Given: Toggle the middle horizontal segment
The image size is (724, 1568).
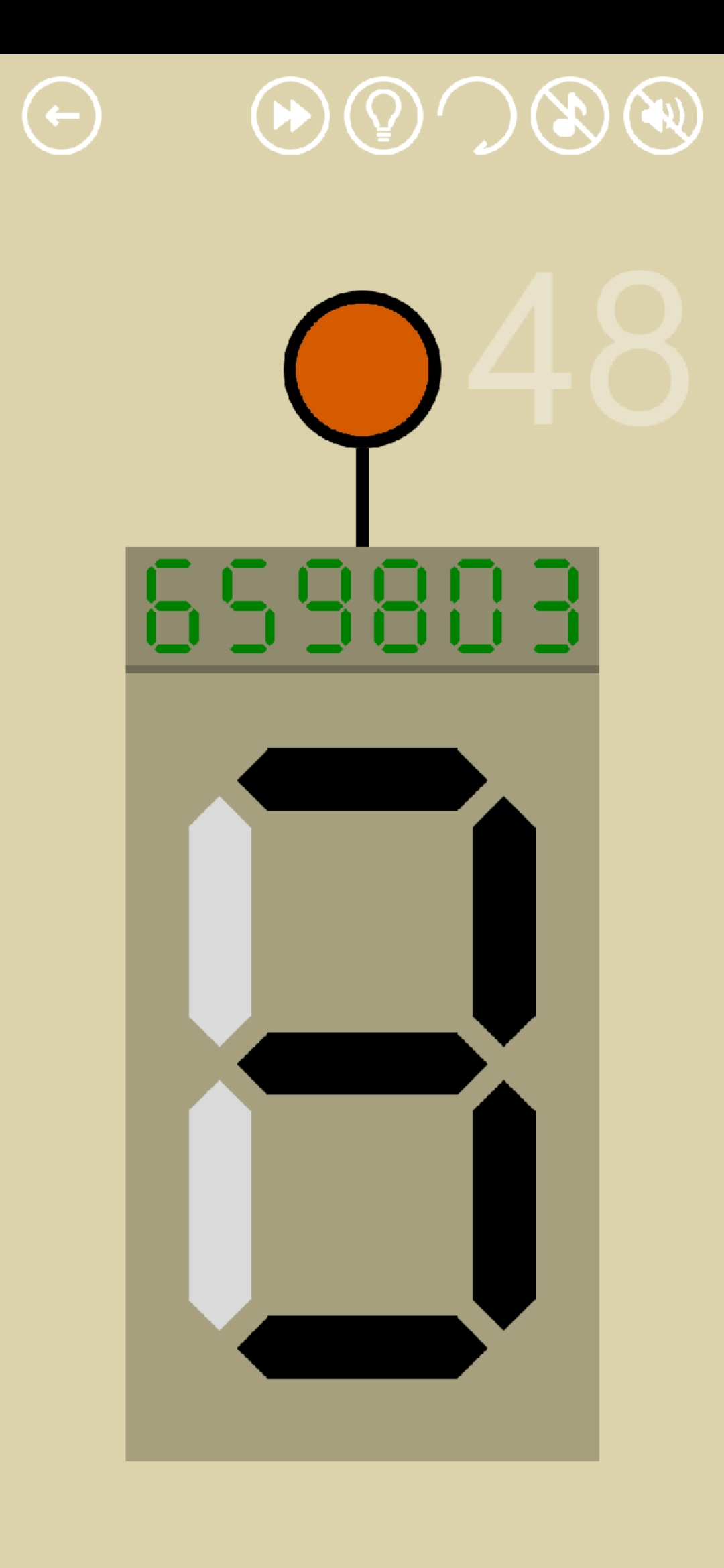Looking at the screenshot, I should tap(362, 1063).
